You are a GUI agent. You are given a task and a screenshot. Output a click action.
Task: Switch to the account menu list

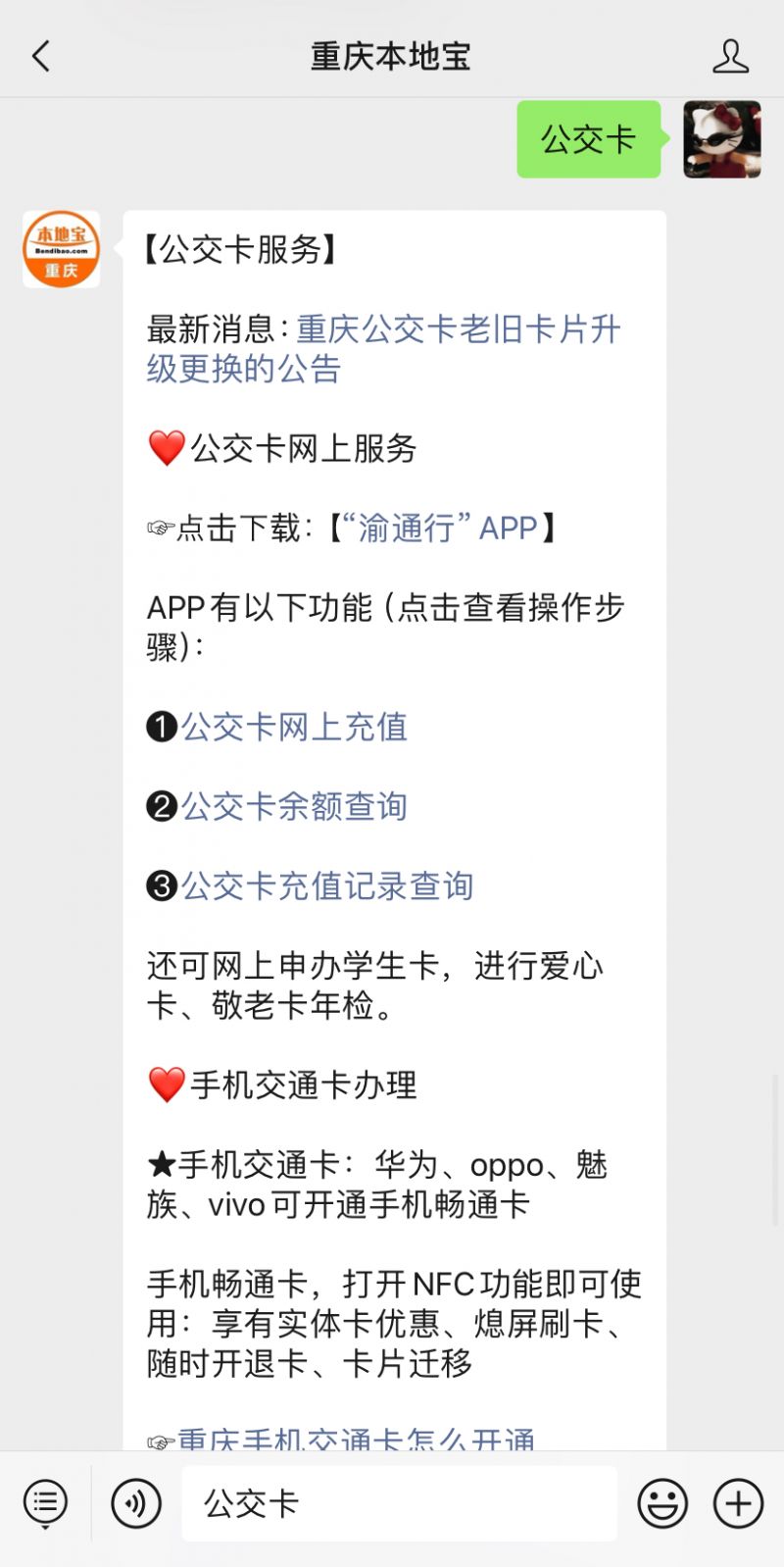click(x=45, y=1502)
